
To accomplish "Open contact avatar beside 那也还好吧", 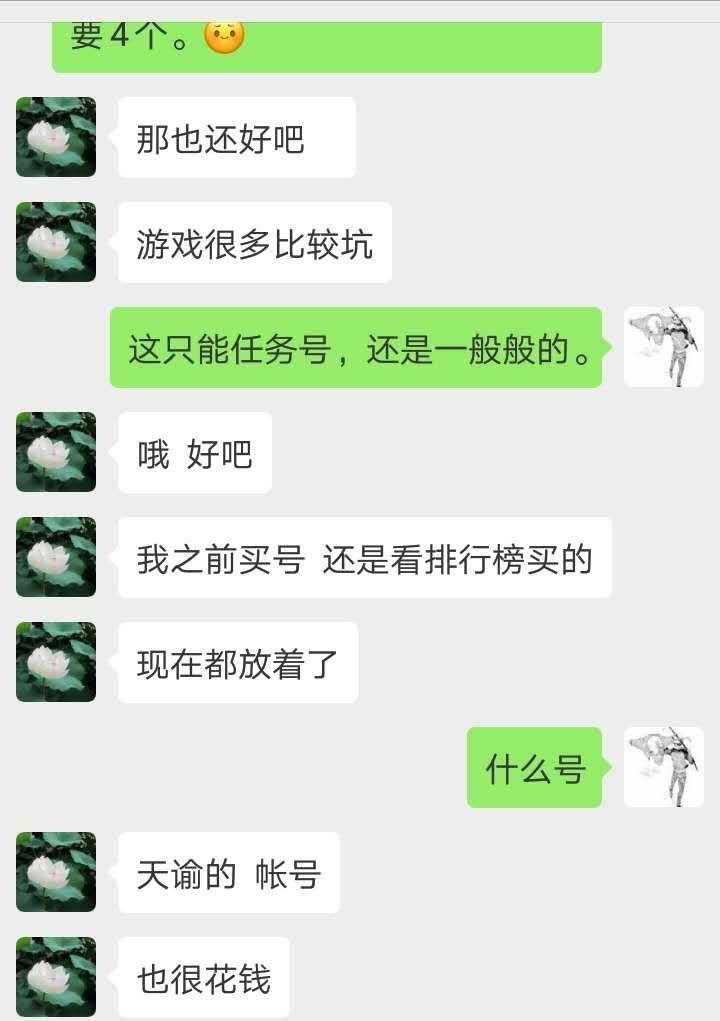I will pos(56,137).
